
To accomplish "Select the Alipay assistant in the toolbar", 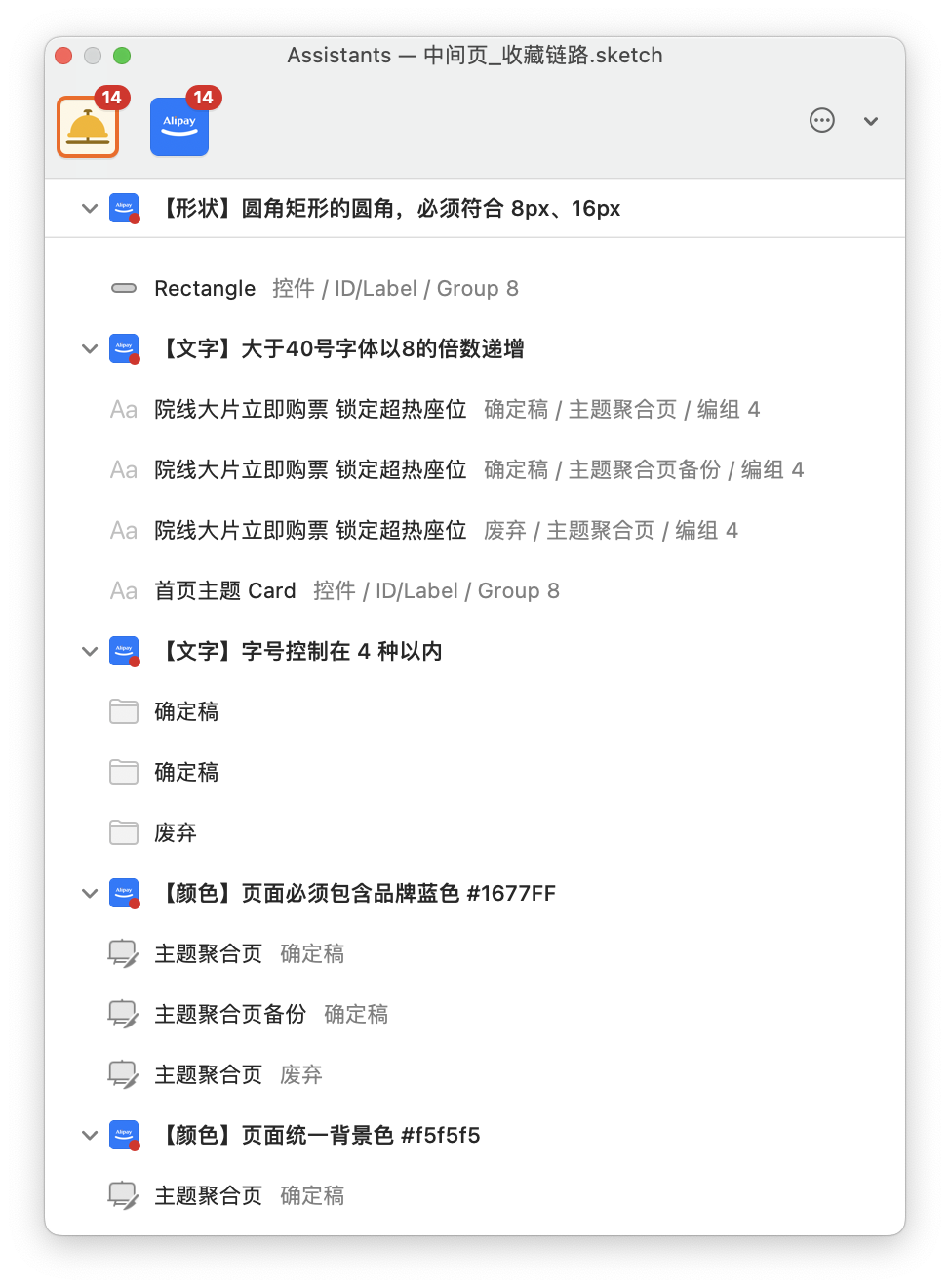I will [179, 127].
